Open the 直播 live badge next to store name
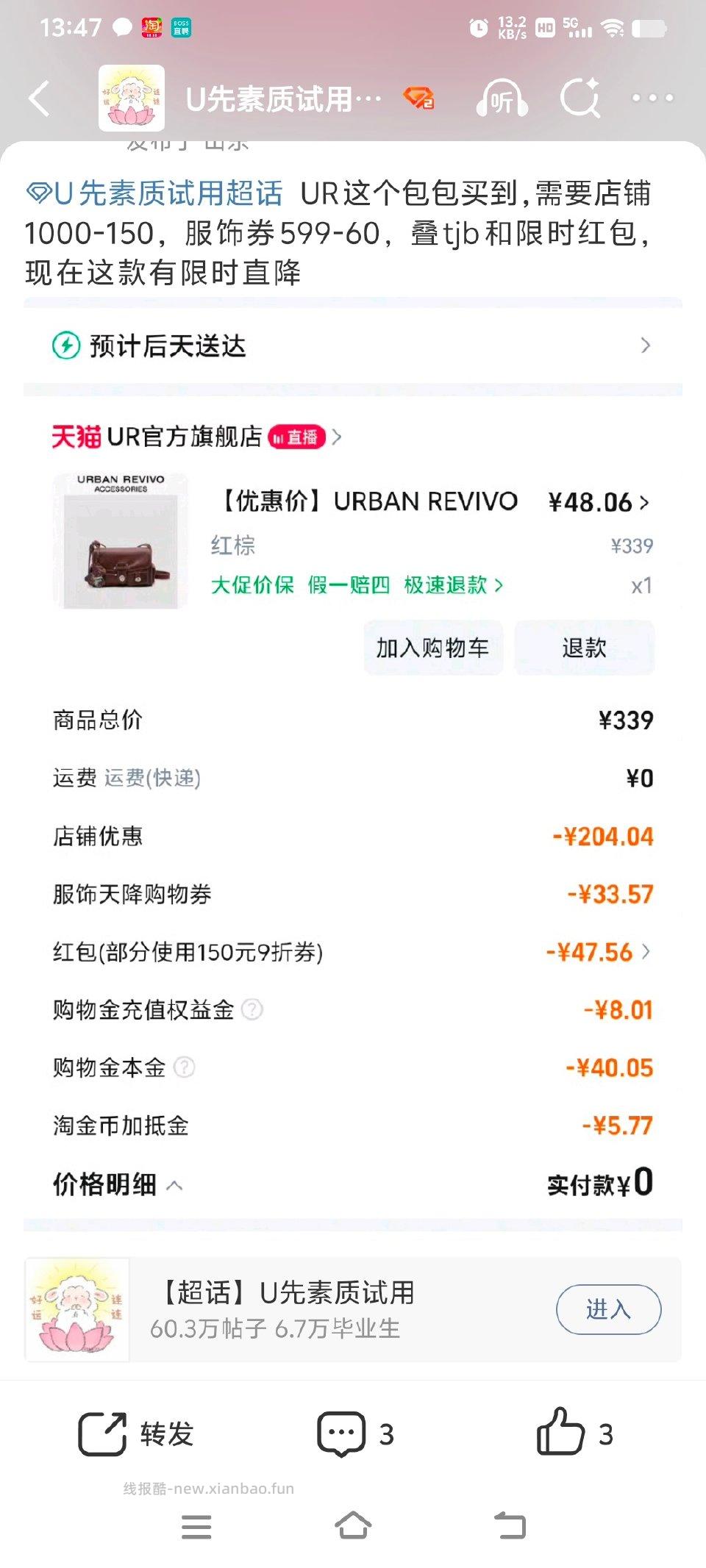Screen dimensions: 706x1568 click(296, 437)
